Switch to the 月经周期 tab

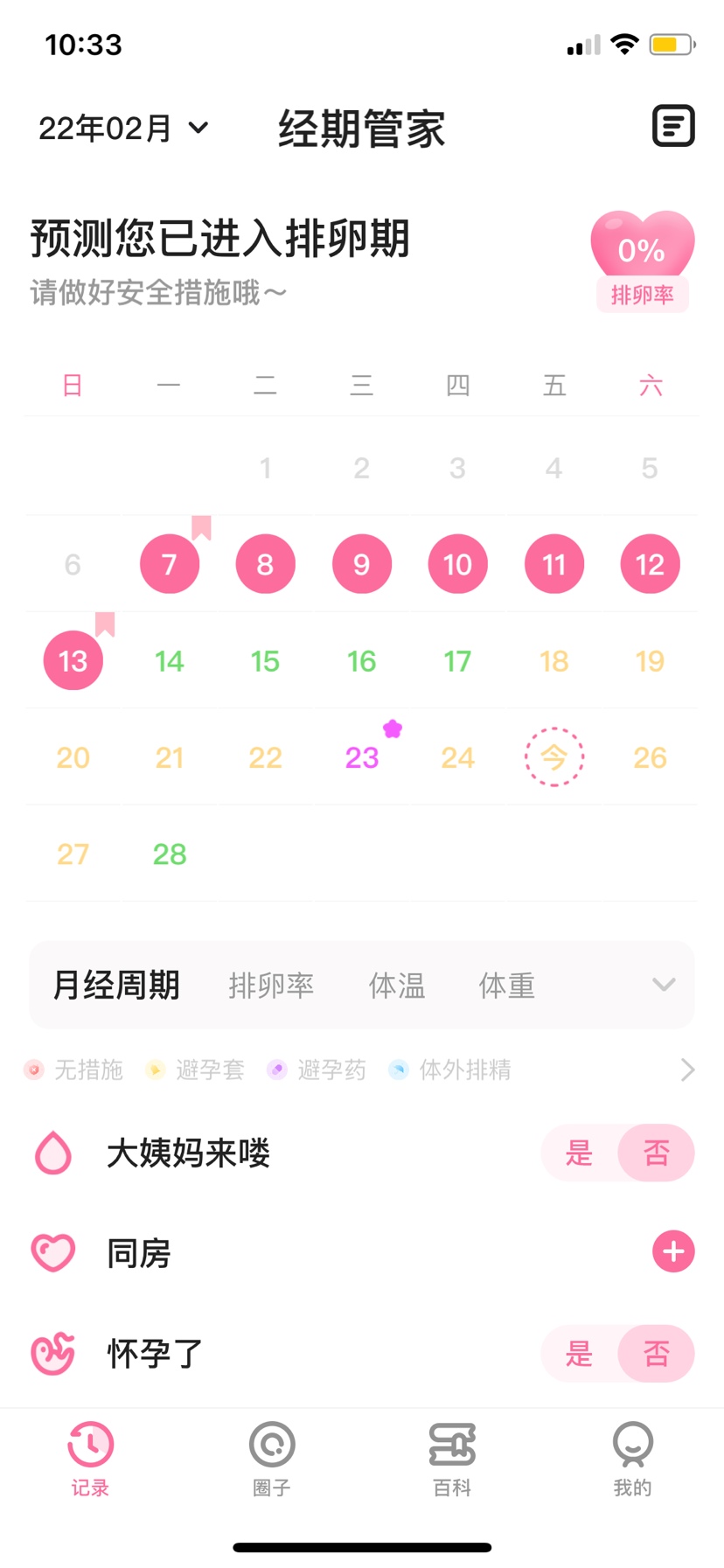coord(116,986)
